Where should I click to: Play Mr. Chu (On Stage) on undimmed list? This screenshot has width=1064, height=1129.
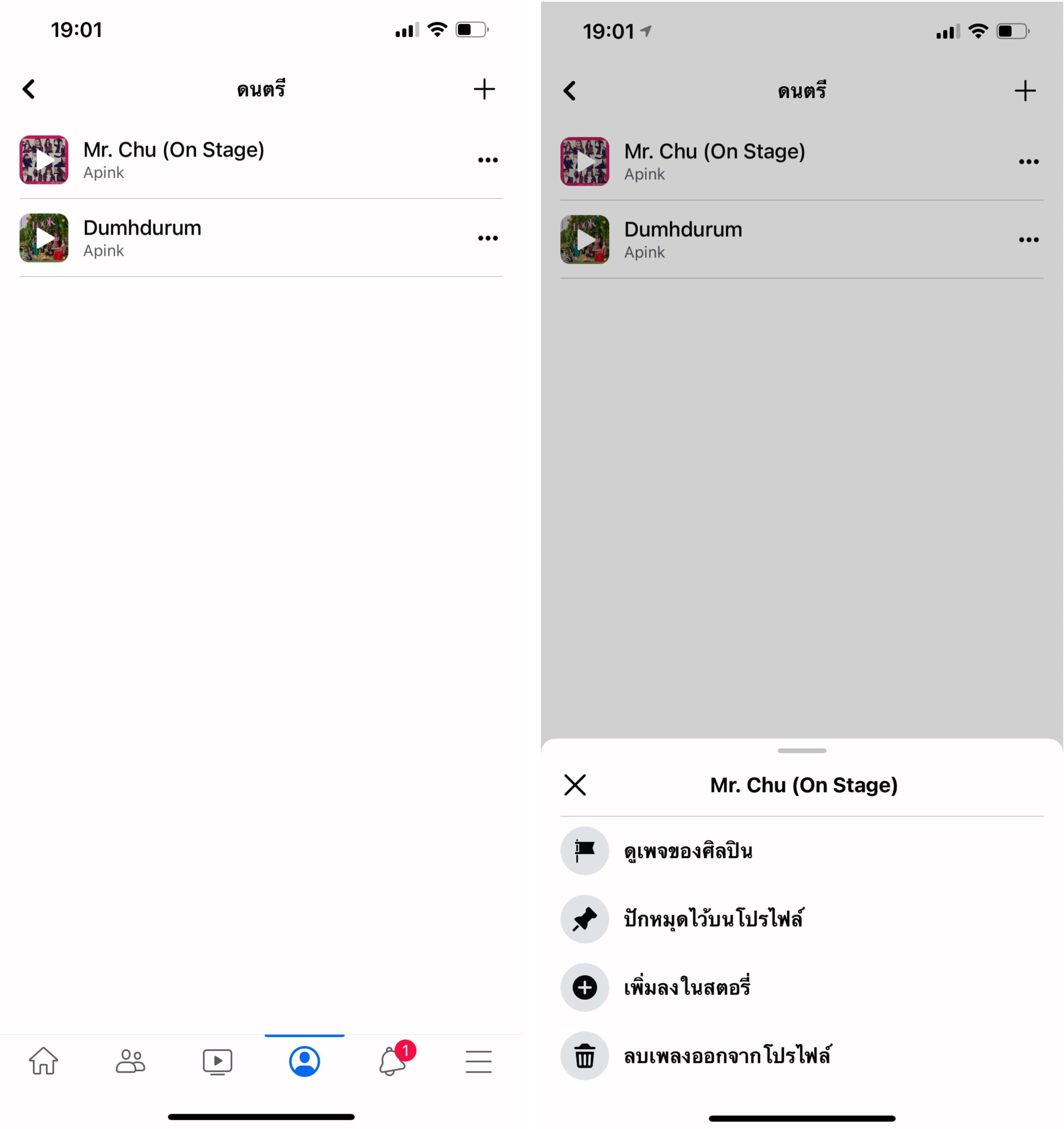[x=44, y=160]
